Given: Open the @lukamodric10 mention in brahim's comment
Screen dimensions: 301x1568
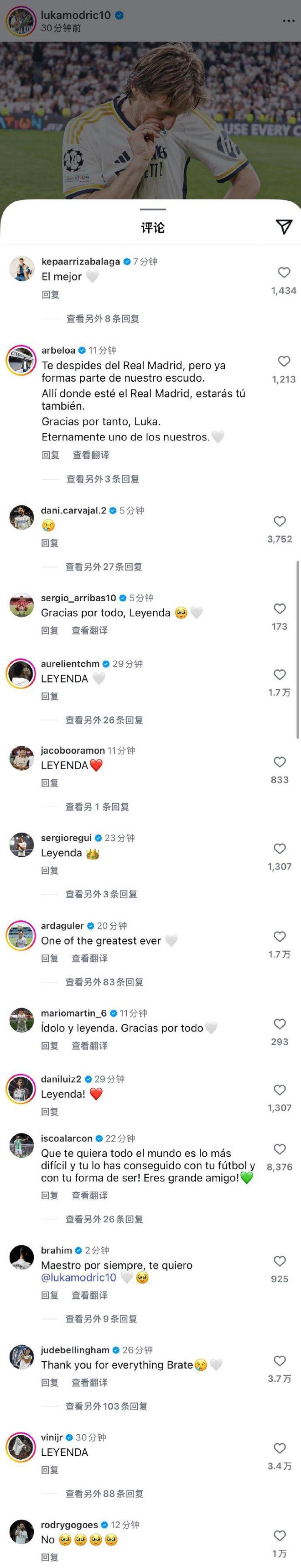Looking at the screenshot, I should click(78, 1278).
